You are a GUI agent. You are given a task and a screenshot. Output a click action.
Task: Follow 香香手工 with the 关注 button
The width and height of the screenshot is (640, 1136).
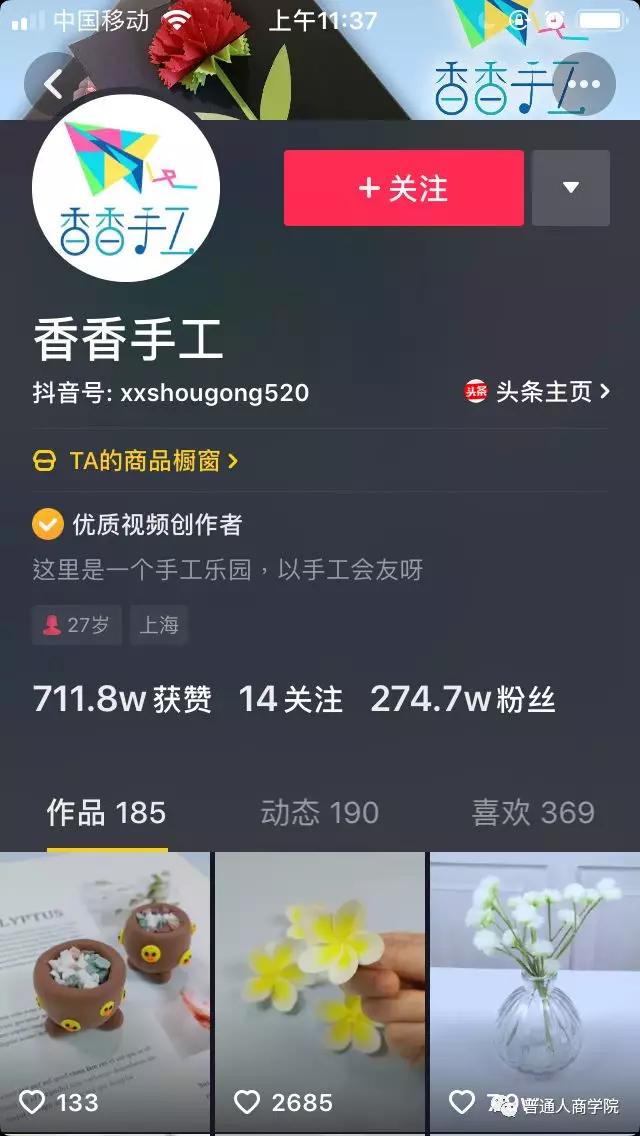[403, 188]
